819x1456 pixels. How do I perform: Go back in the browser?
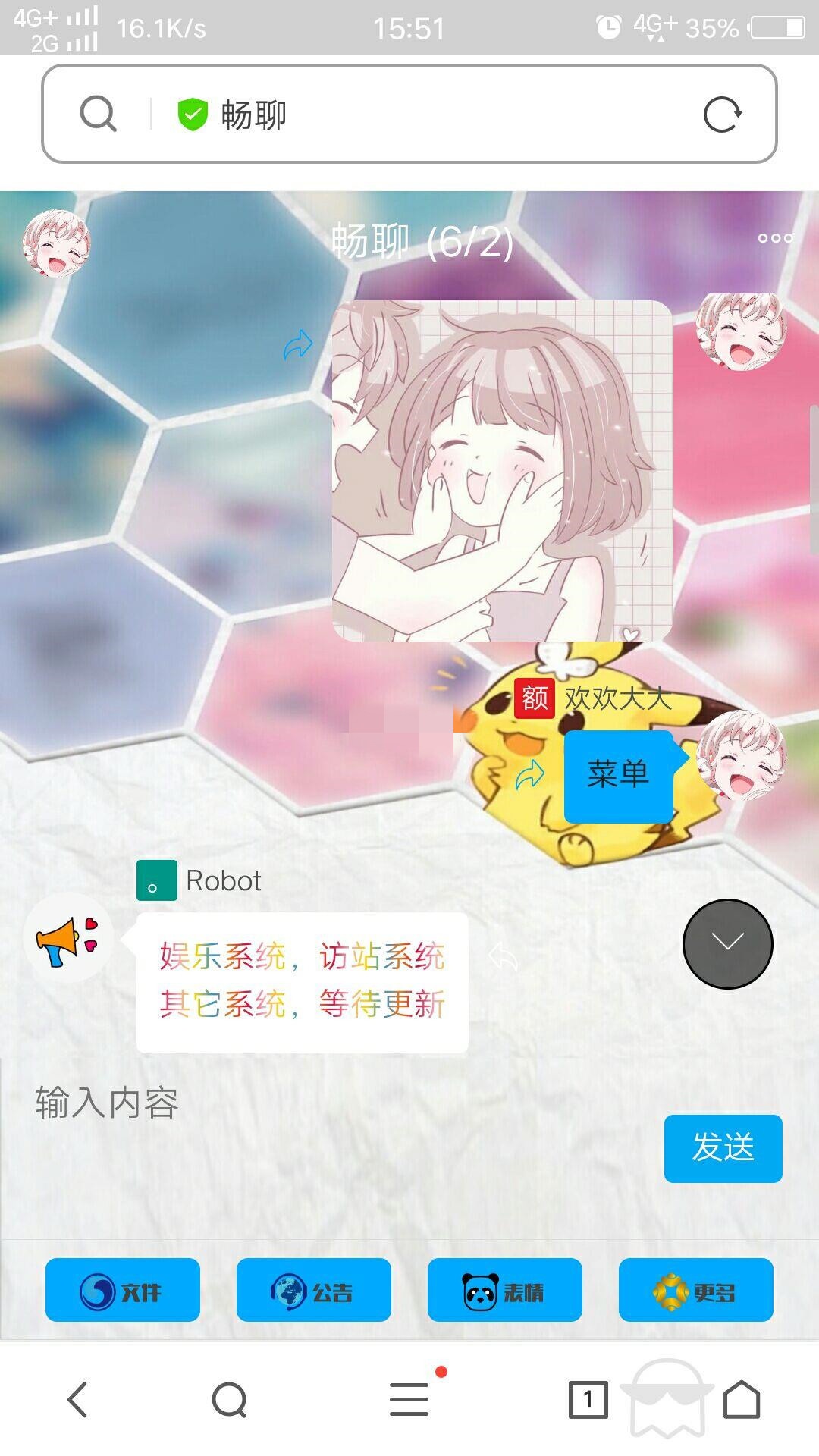[78, 1399]
